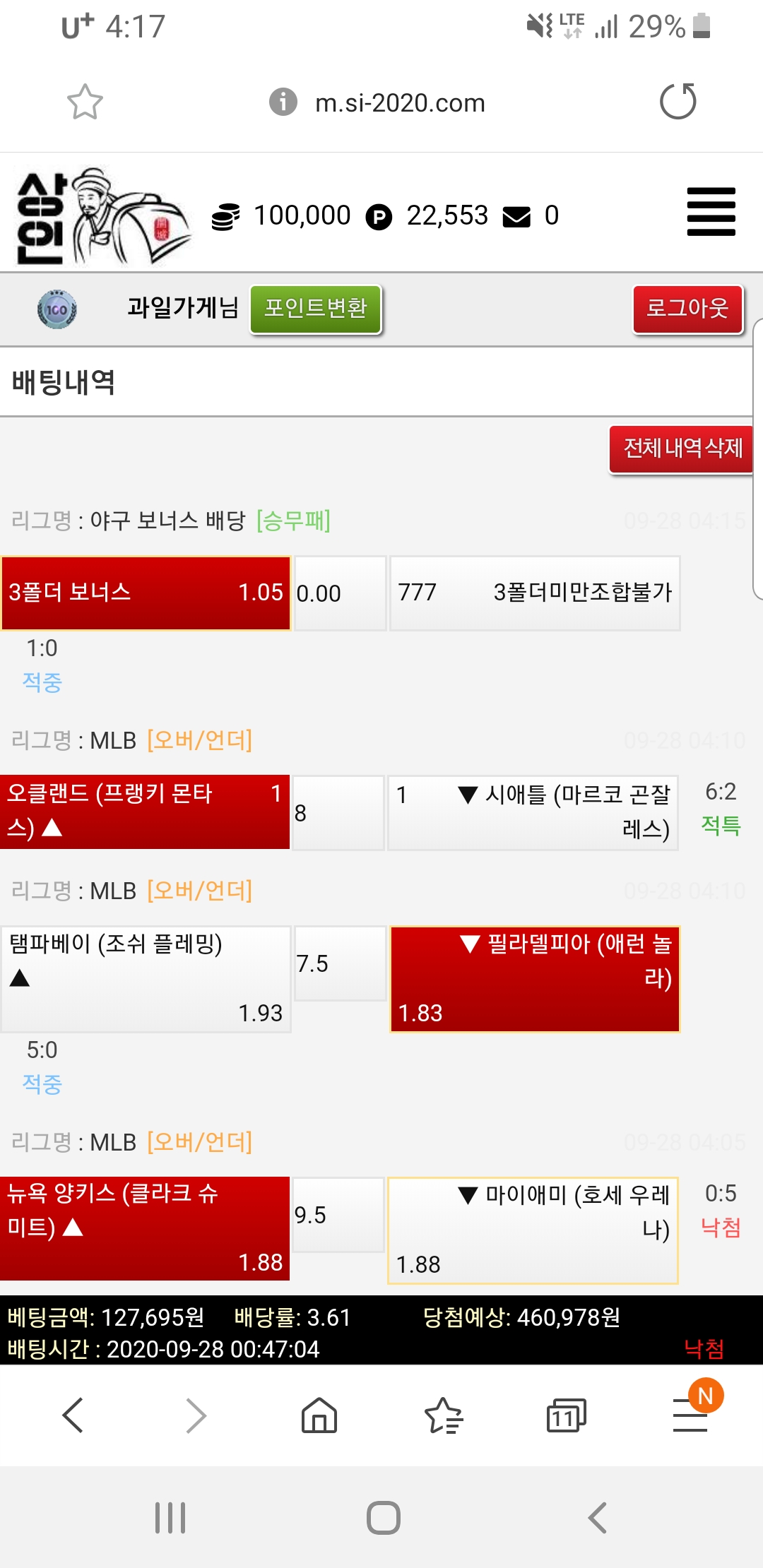763x1568 pixels.
Task: Log out with 로그아웃 button
Action: [x=687, y=309]
